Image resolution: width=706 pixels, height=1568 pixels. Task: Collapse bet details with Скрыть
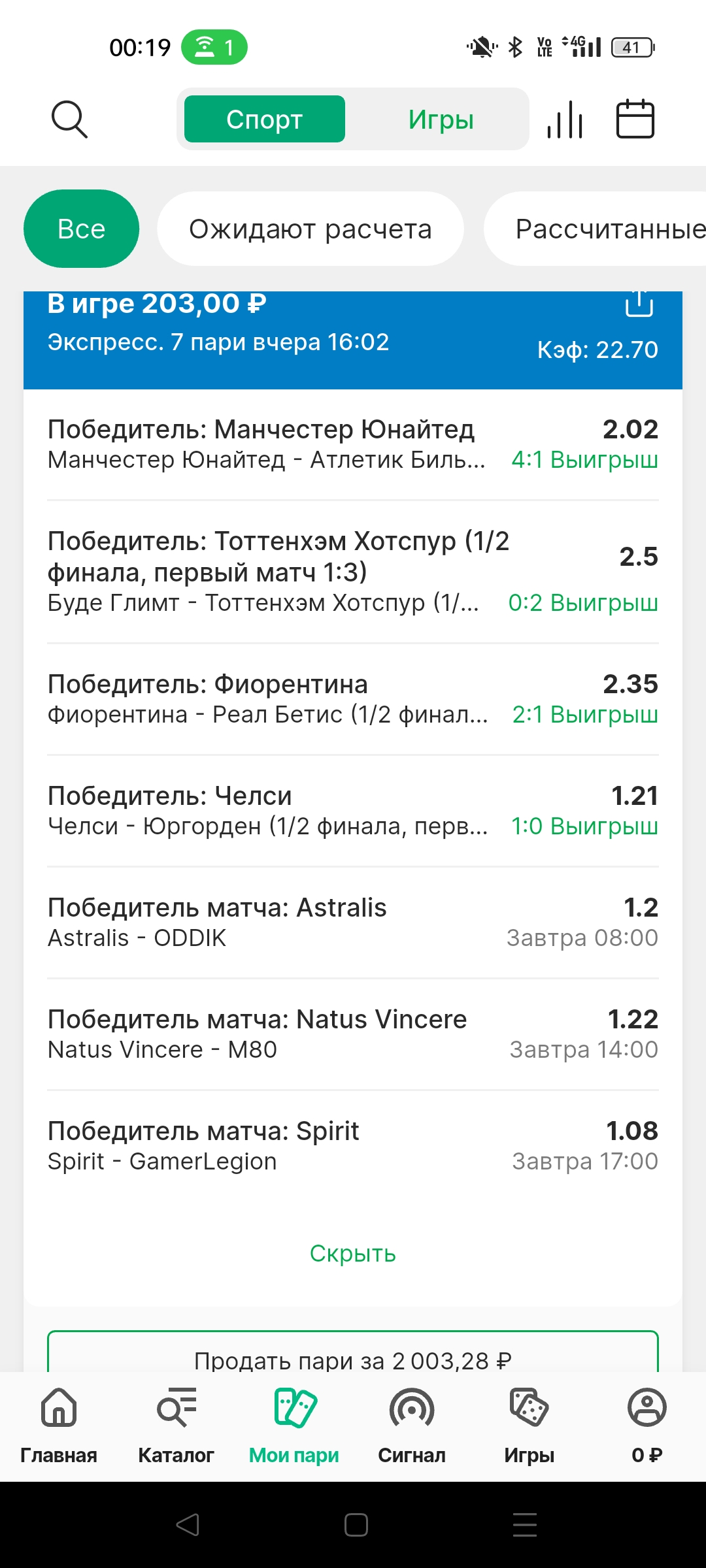click(x=353, y=1254)
